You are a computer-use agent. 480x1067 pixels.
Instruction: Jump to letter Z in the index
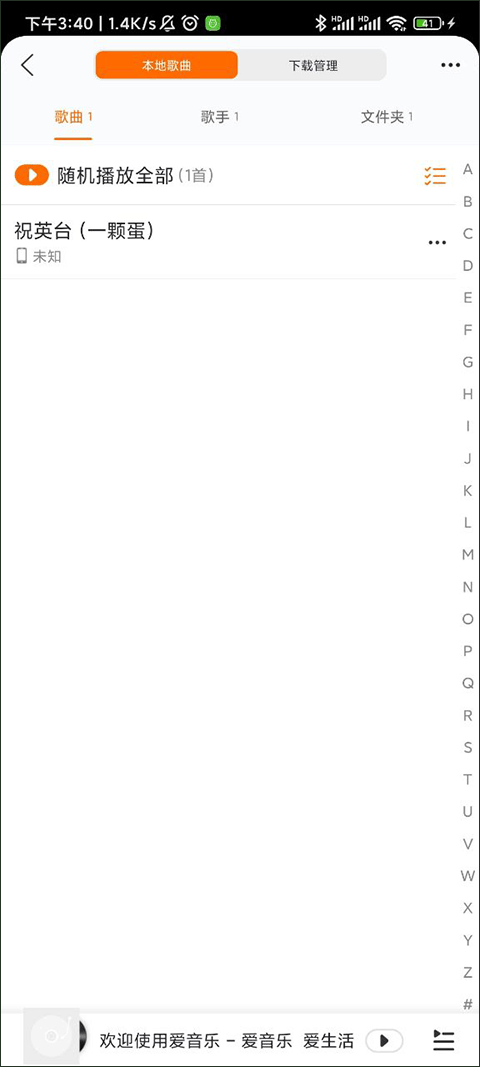point(468,972)
